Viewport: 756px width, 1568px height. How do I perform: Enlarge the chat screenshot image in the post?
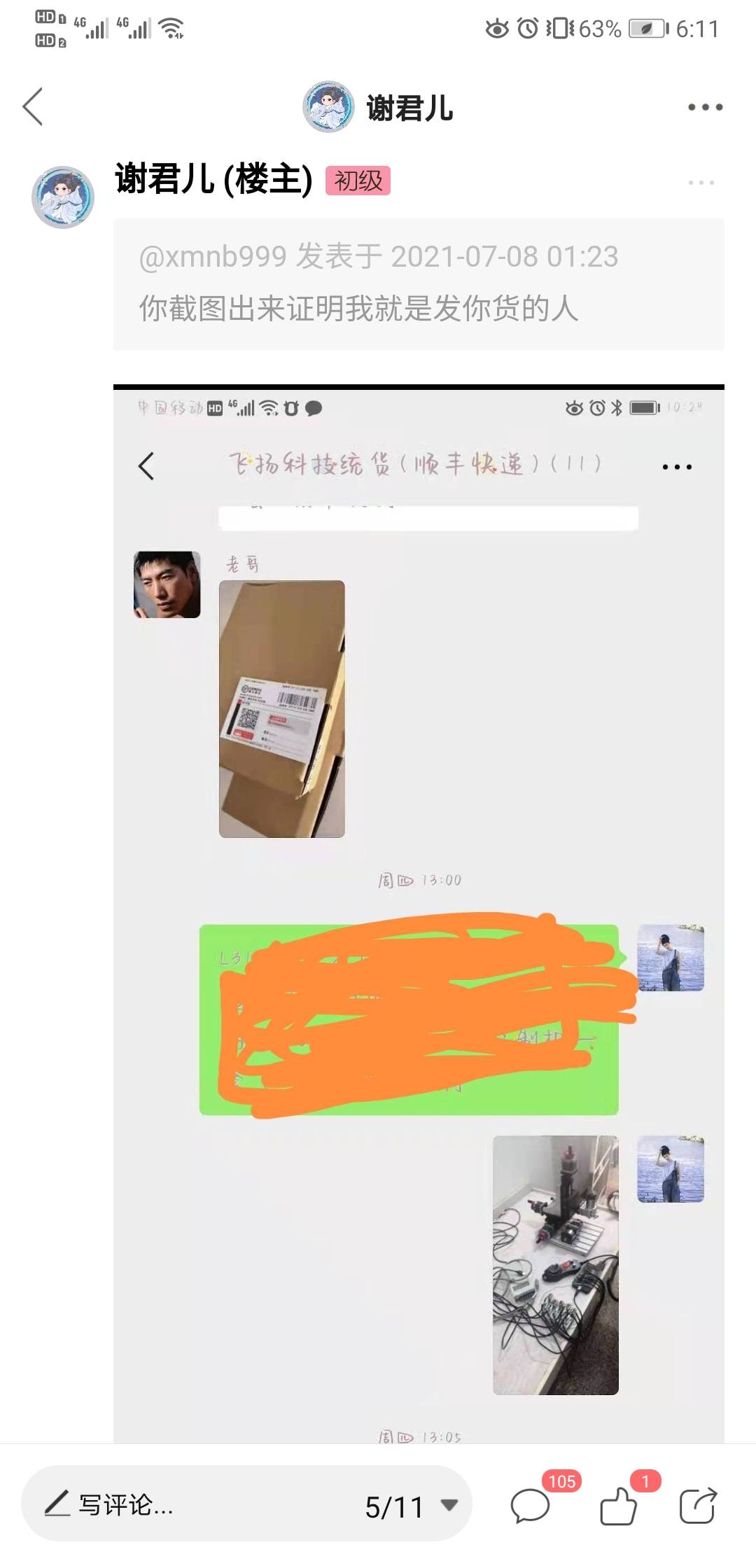point(419,910)
